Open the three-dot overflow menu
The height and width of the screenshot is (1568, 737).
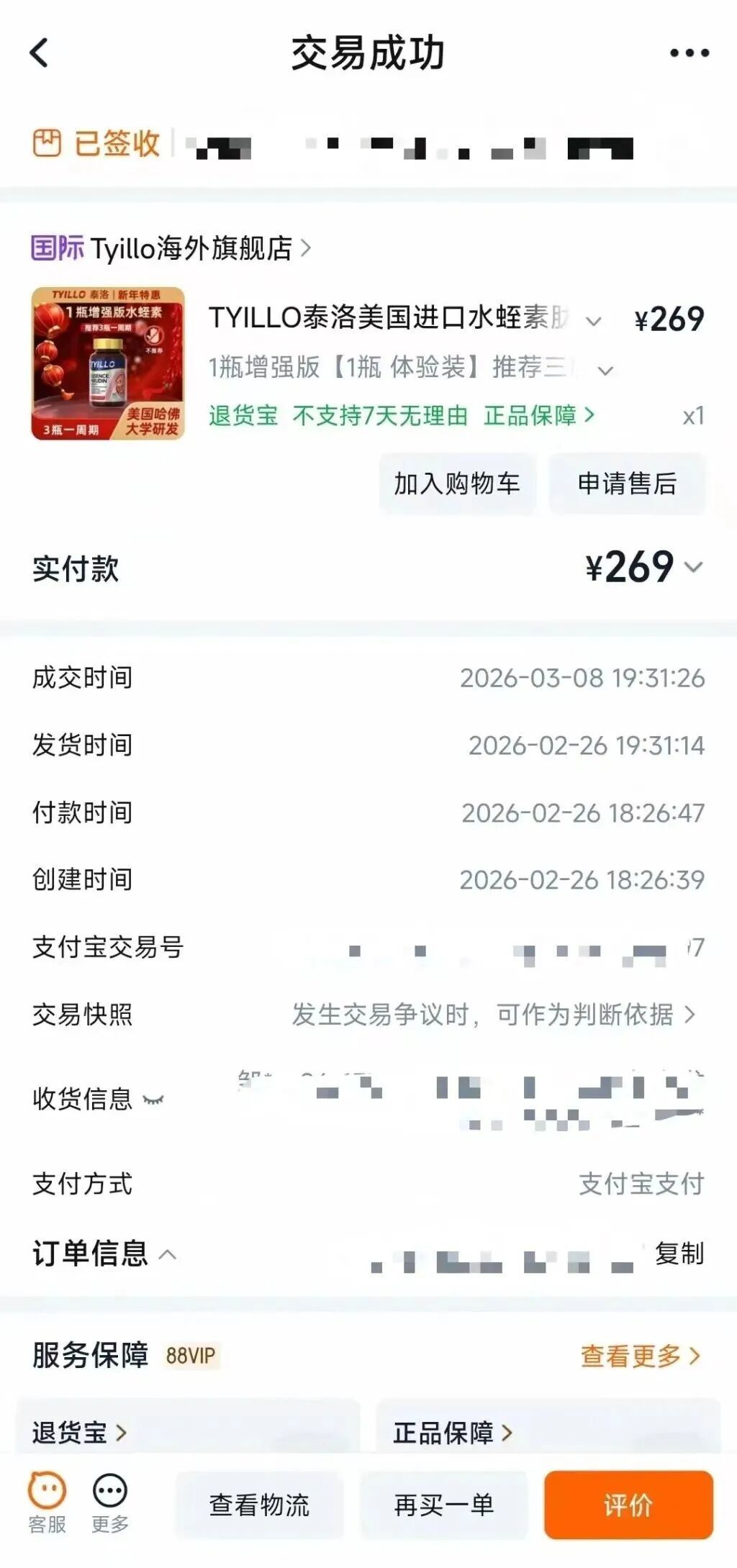[x=689, y=53]
